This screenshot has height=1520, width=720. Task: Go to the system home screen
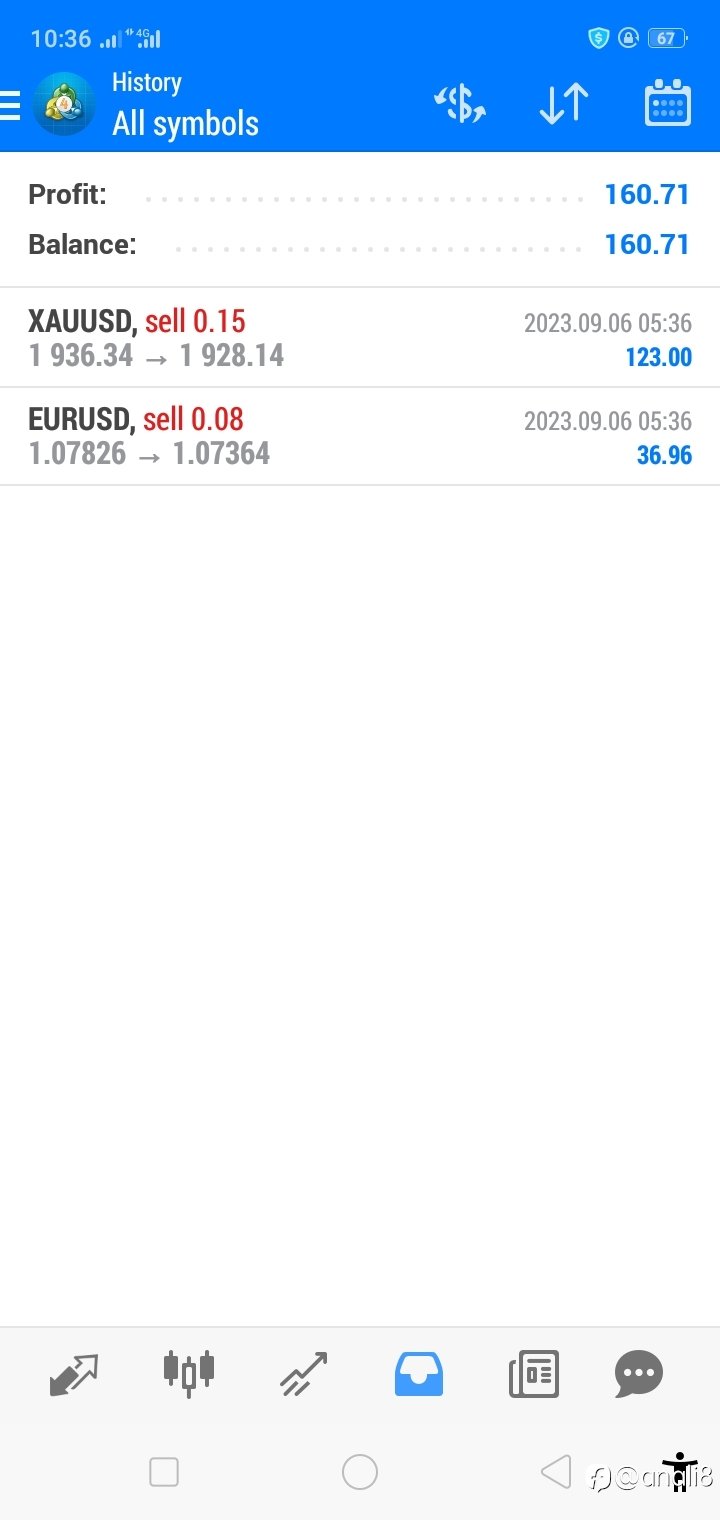click(360, 1472)
